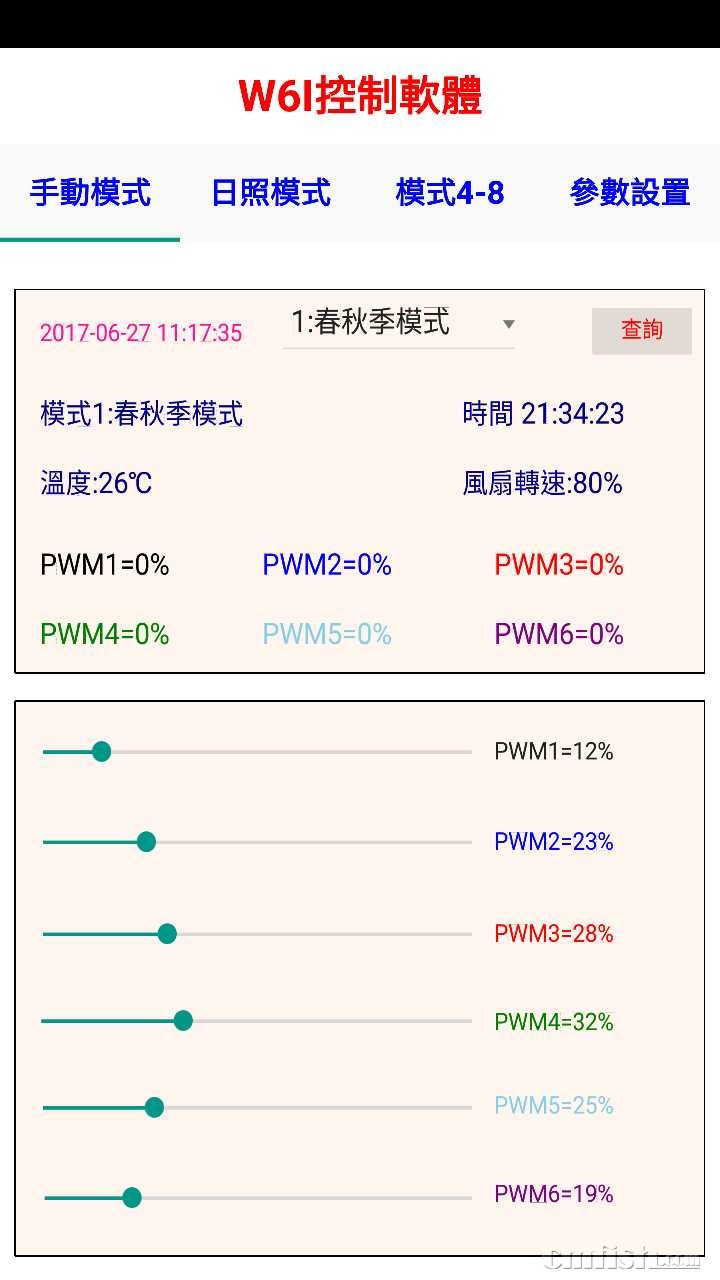The image size is (720, 1280).
Task: Switch to the 日照模式 tab
Action: pos(270,192)
